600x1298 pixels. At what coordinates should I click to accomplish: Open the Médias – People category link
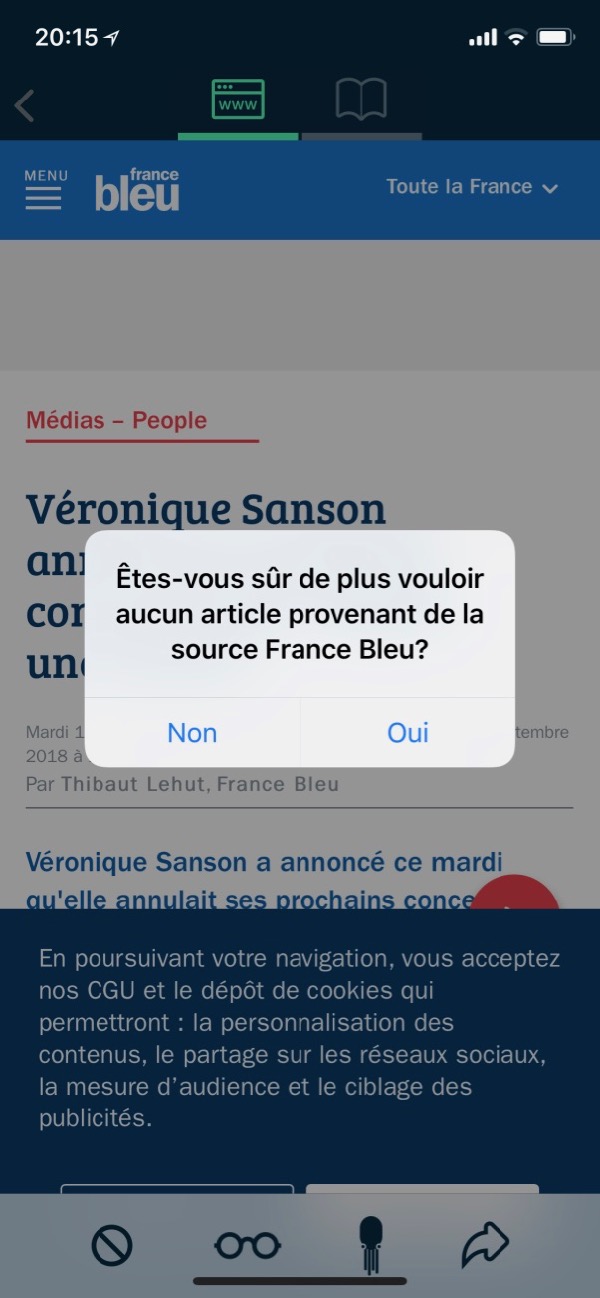pyautogui.click(x=117, y=420)
